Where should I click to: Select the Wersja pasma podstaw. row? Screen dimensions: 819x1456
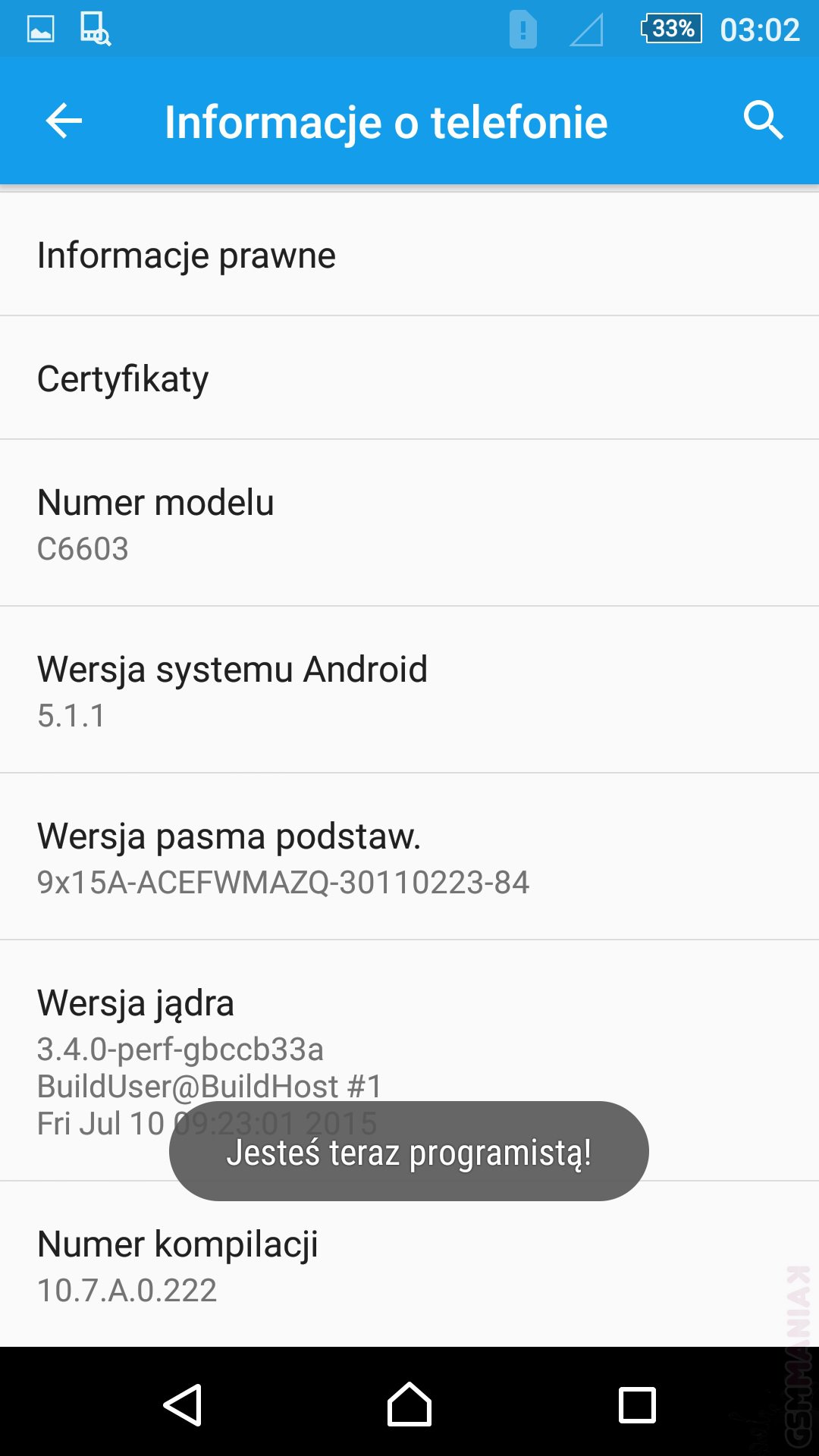tap(409, 857)
